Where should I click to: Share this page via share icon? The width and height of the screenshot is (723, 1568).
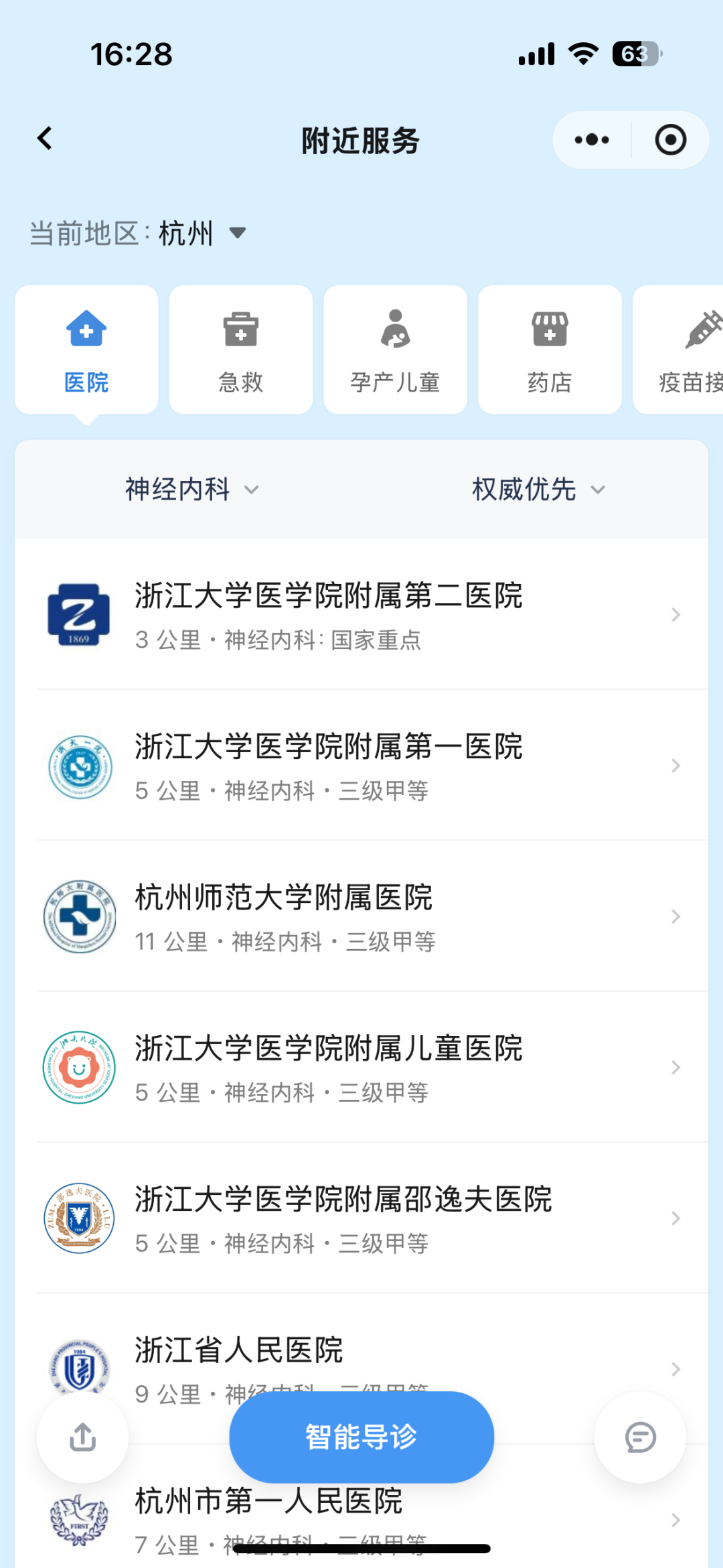[82, 1437]
